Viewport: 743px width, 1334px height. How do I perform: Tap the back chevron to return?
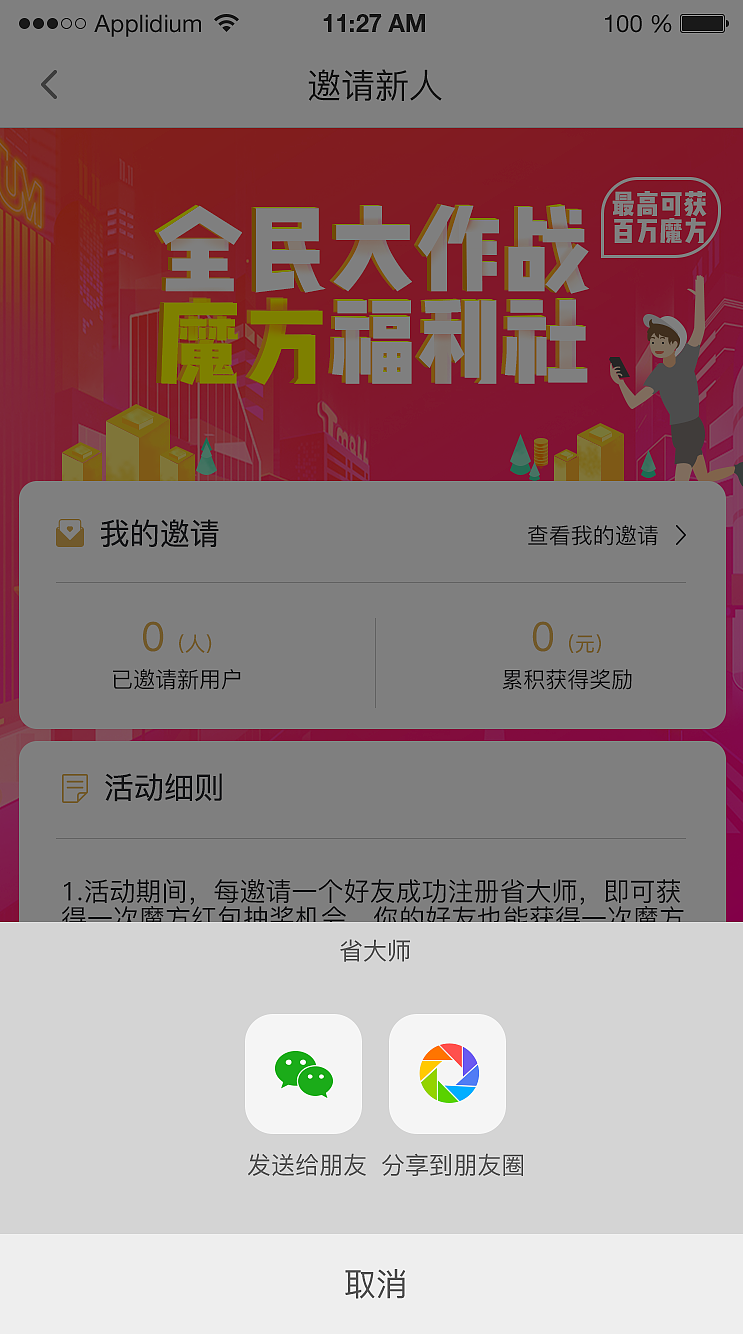[x=49, y=84]
